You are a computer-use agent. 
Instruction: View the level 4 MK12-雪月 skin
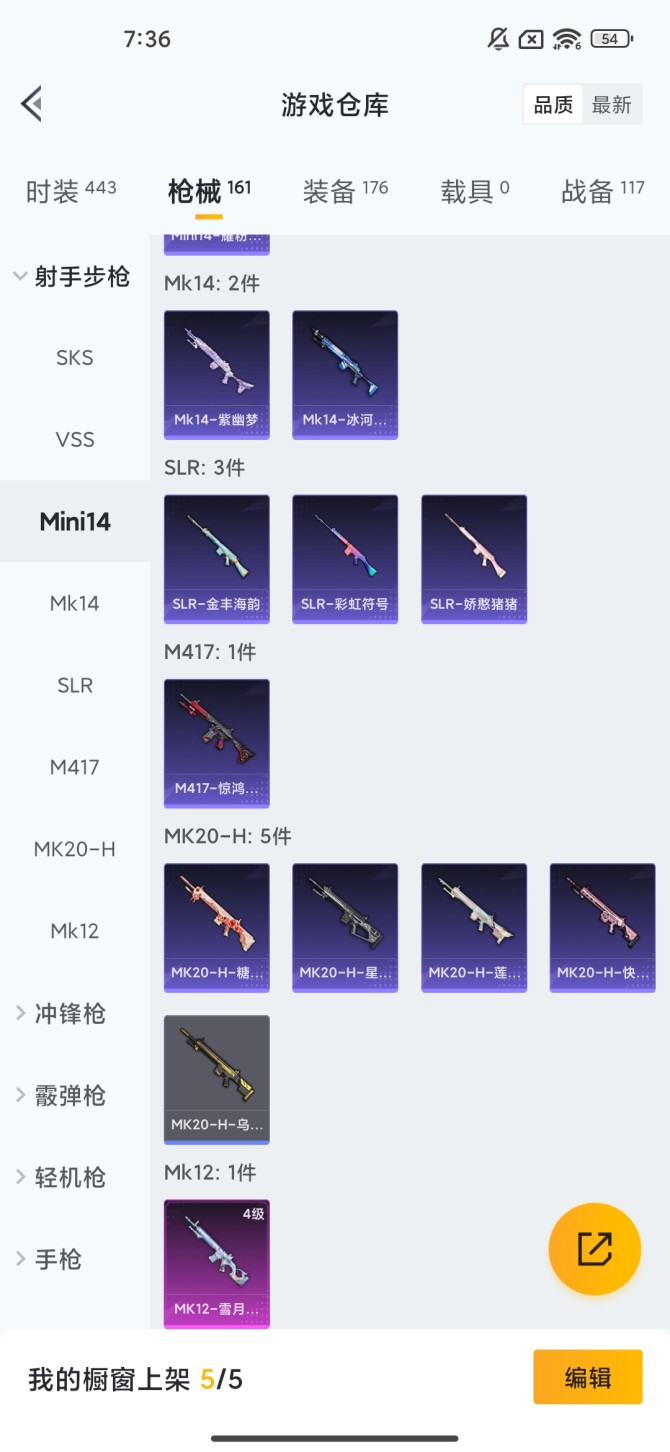click(x=217, y=1264)
